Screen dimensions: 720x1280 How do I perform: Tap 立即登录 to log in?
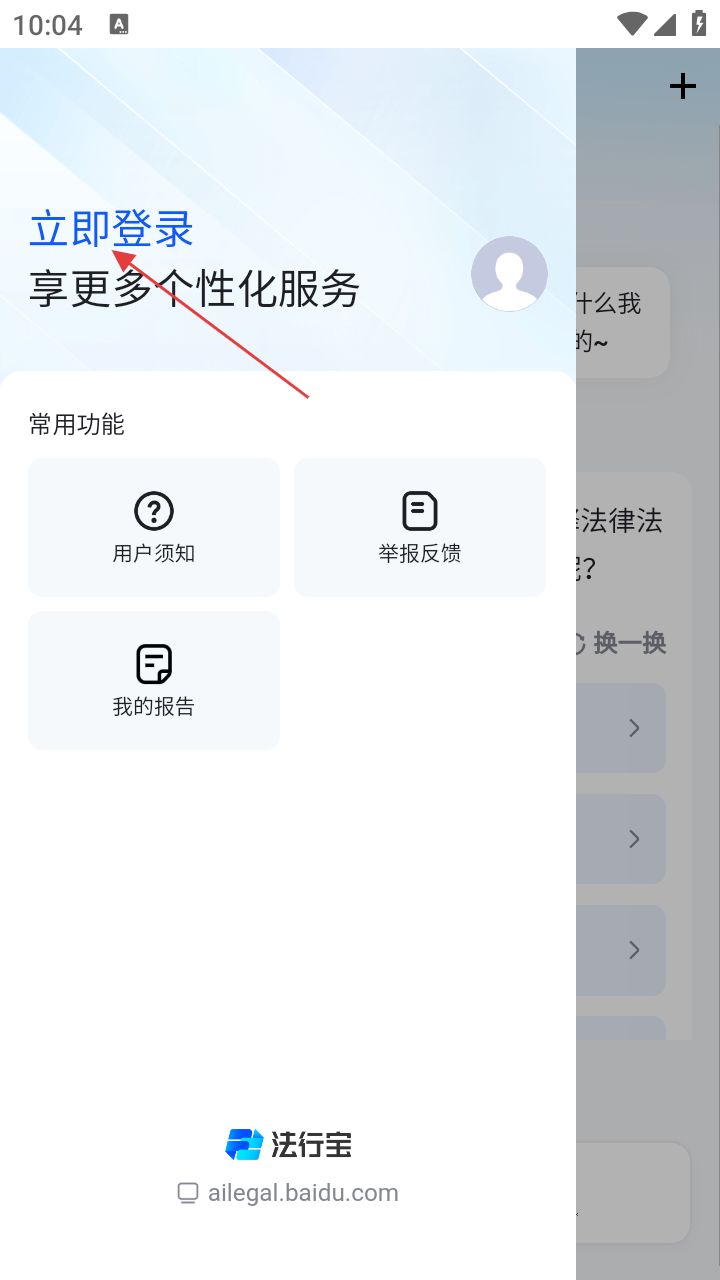pyautogui.click(x=111, y=229)
